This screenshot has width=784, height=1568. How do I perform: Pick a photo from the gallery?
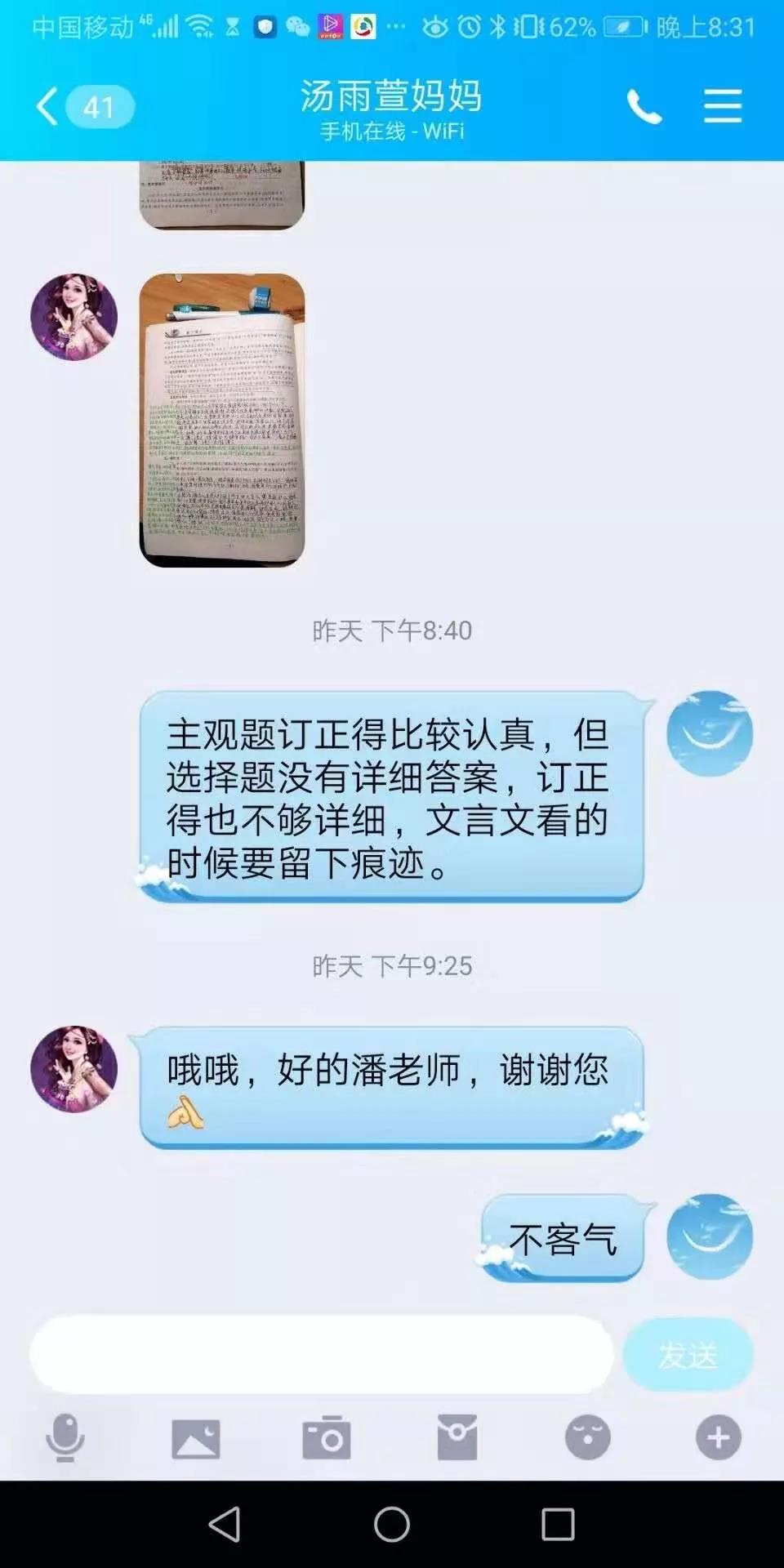196,1437
